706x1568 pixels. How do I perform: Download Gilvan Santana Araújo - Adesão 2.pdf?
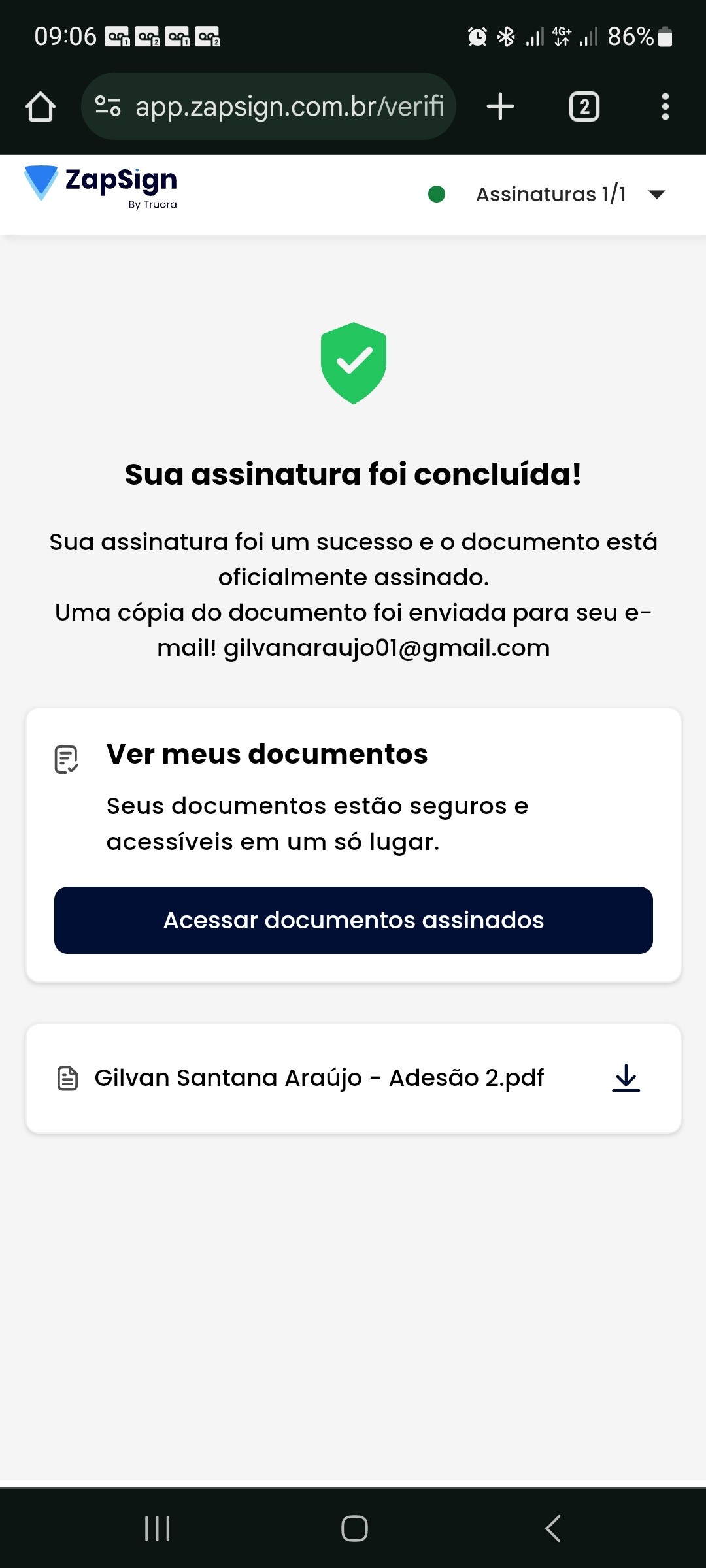pos(626,1078)
